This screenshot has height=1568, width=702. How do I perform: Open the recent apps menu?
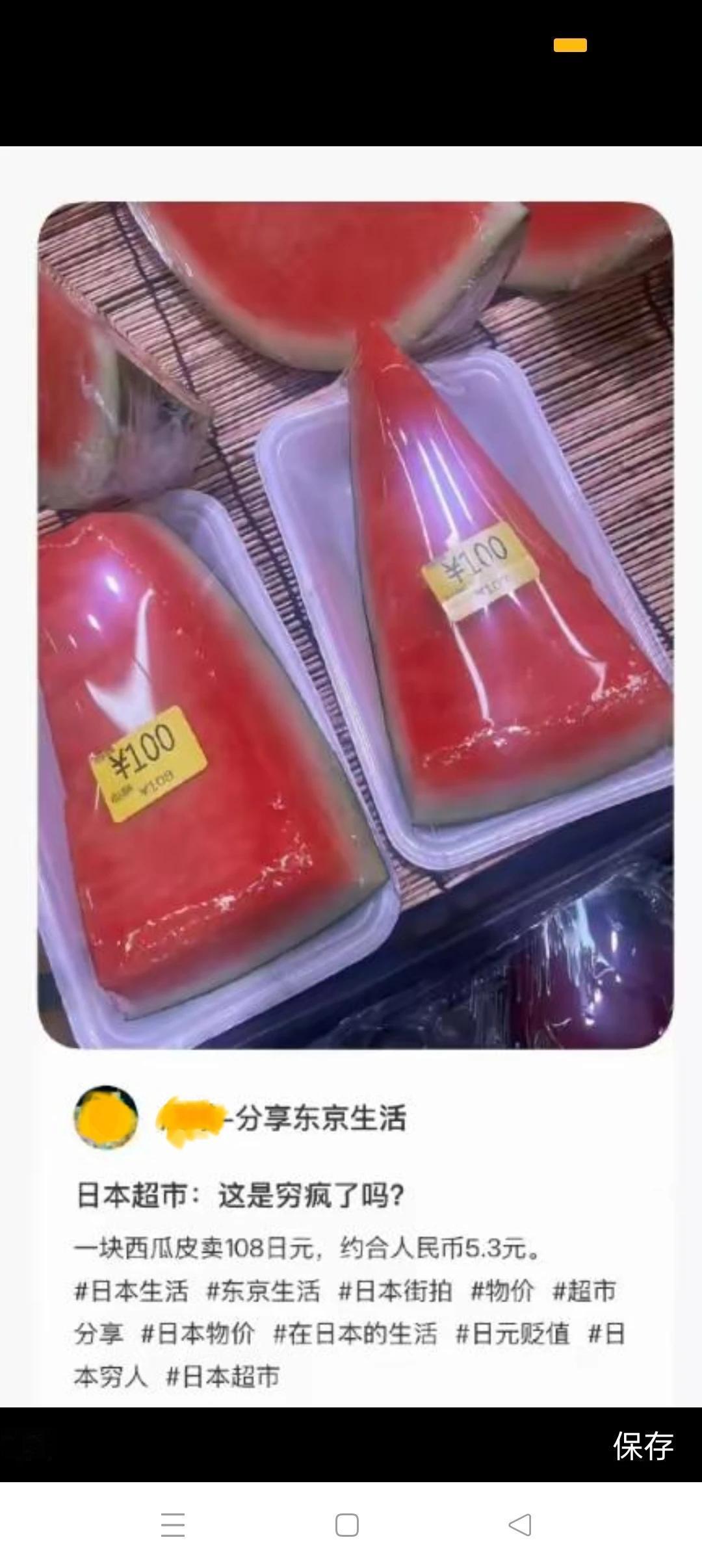(173, 1524)
